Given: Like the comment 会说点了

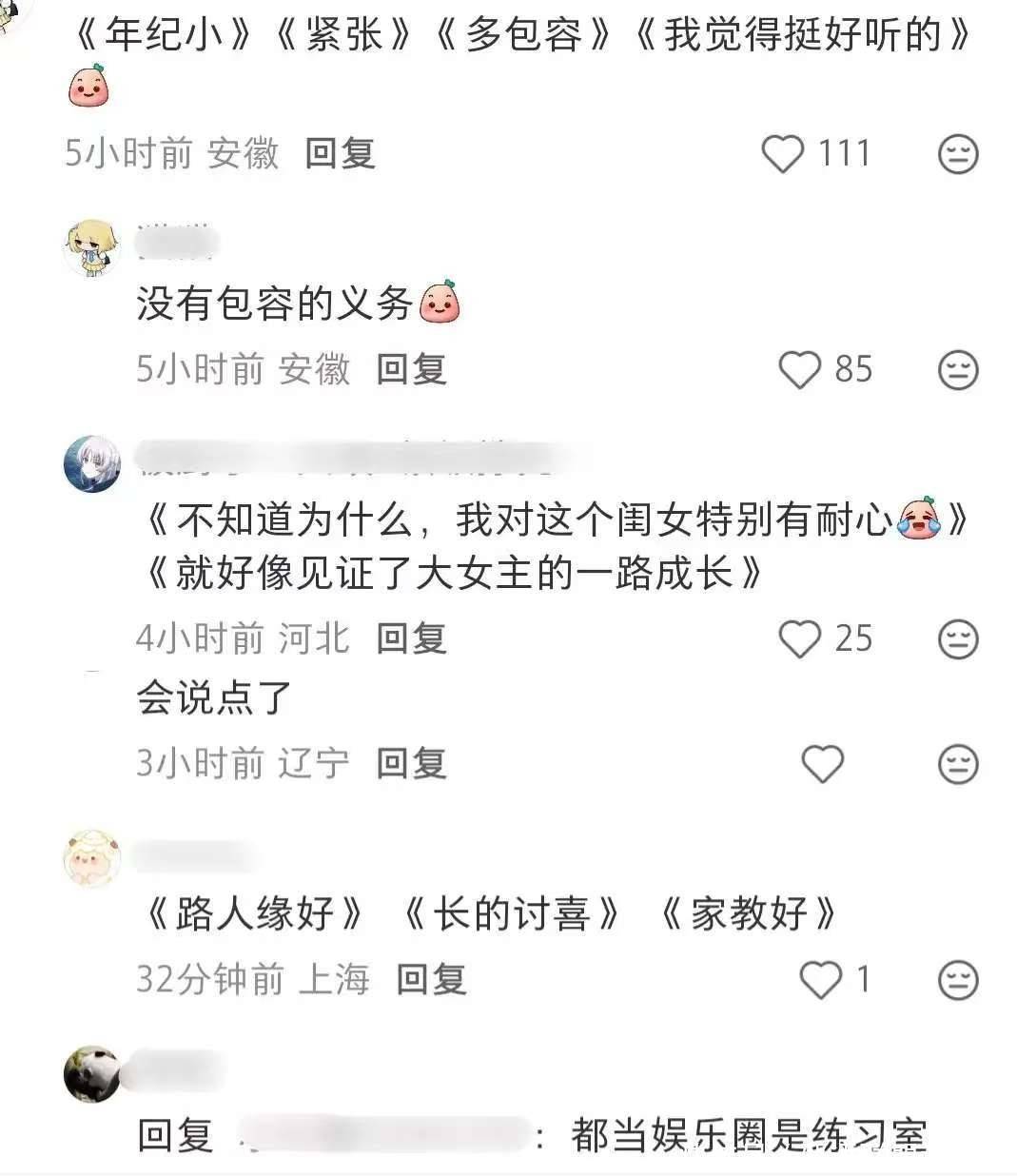Looking at the screenshot, I should [822, 764].
